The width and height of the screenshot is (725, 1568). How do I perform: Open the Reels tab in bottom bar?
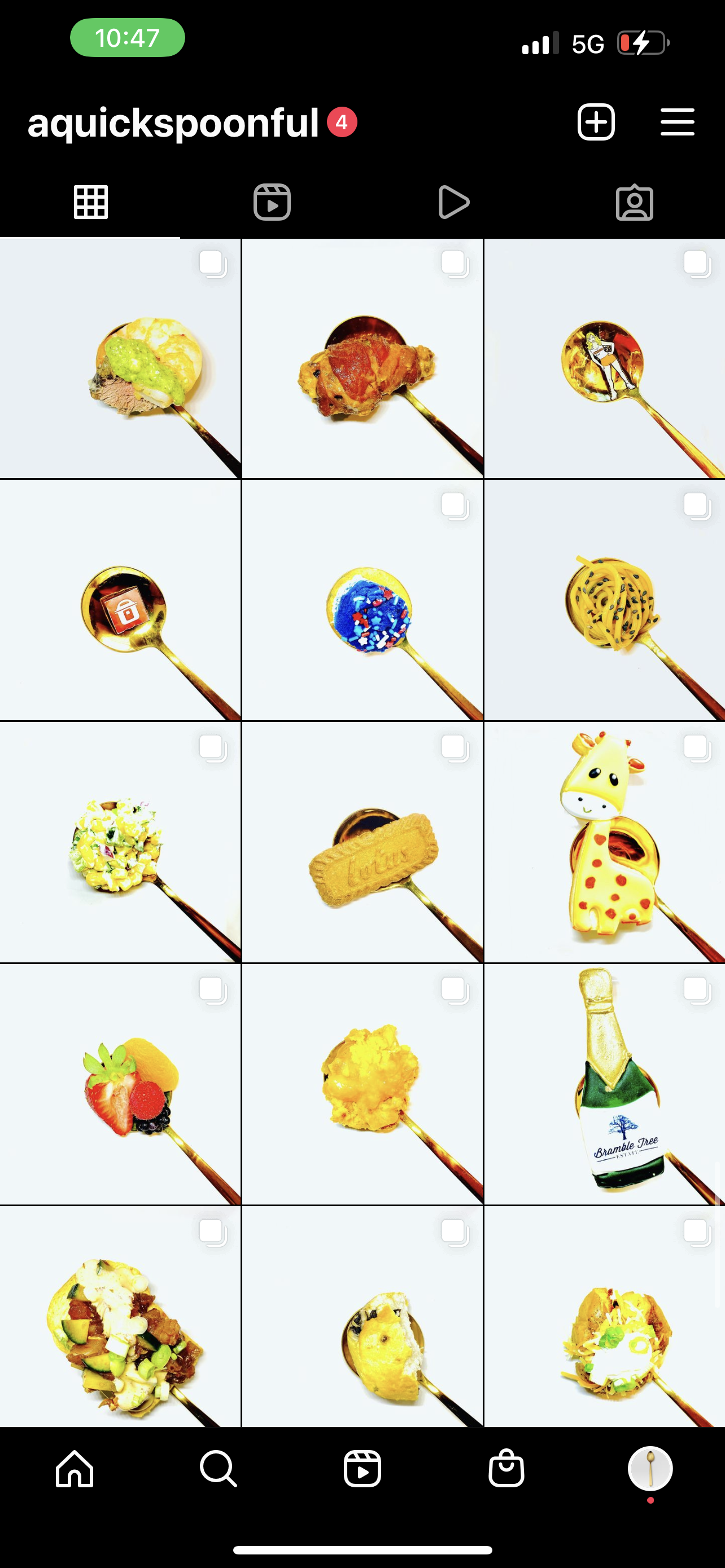point(362,1469)
